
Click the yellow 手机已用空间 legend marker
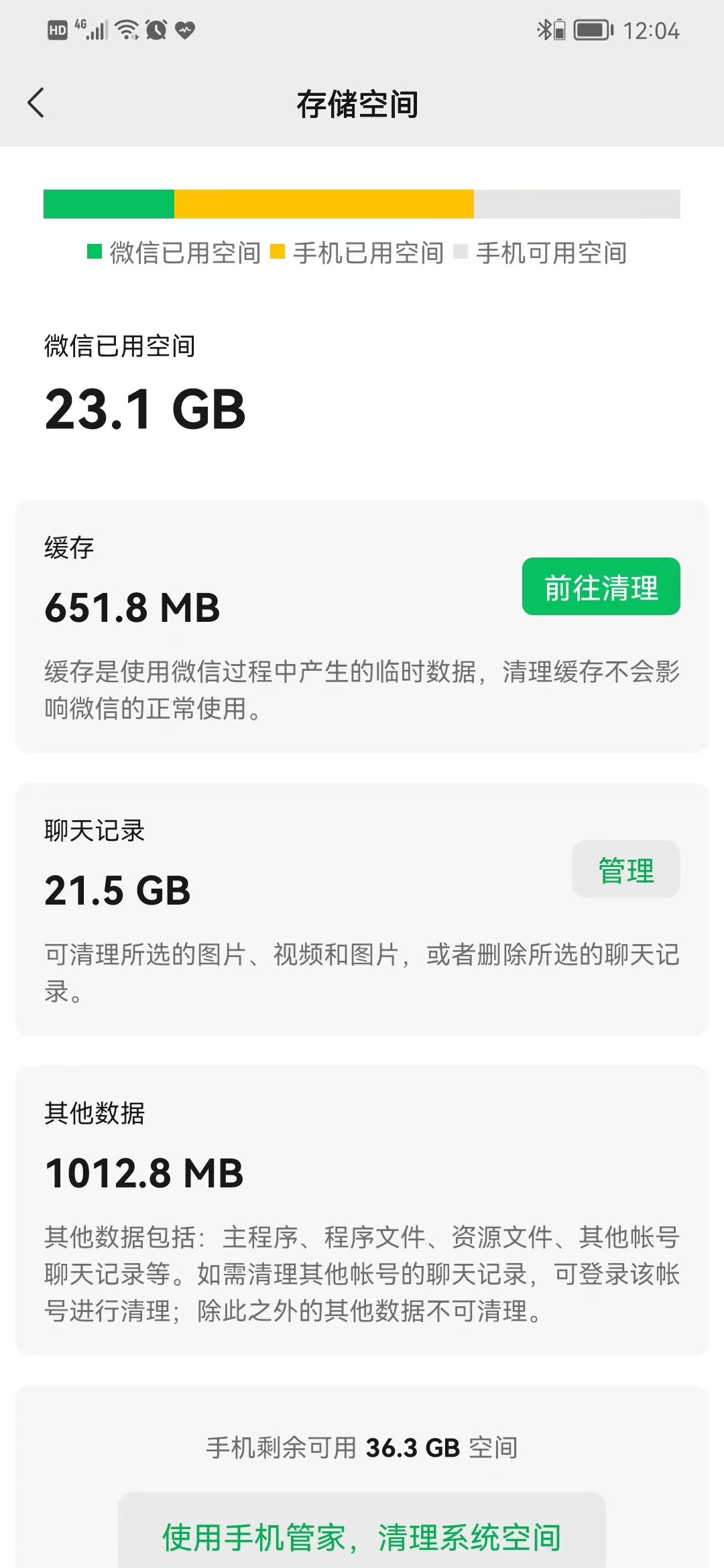pos(276,253)
